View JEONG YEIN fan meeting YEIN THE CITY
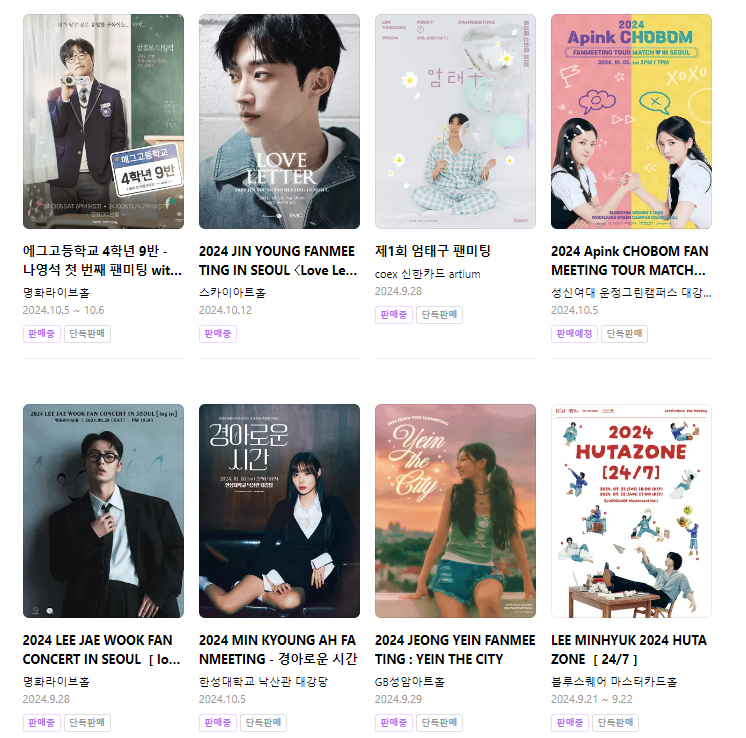746x738 pixels. click(x=455, y=510)
